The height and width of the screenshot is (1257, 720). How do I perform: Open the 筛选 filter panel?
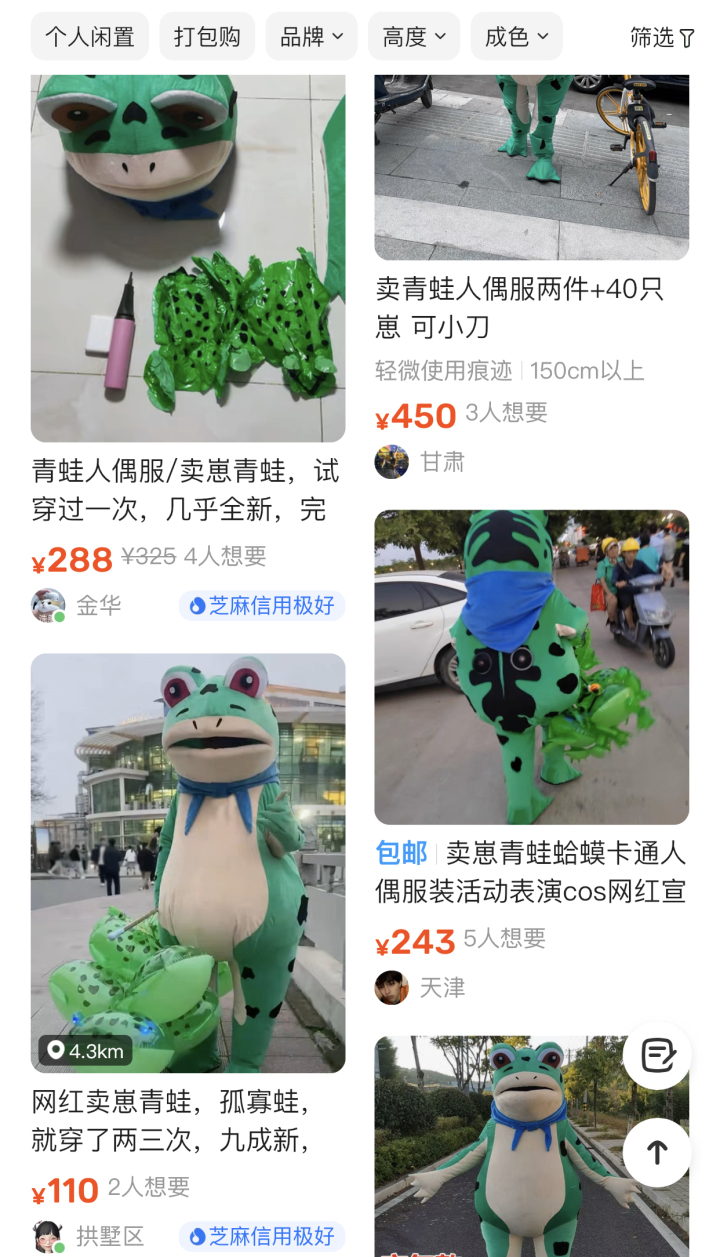pyautogui.click(x=662, y=38)
